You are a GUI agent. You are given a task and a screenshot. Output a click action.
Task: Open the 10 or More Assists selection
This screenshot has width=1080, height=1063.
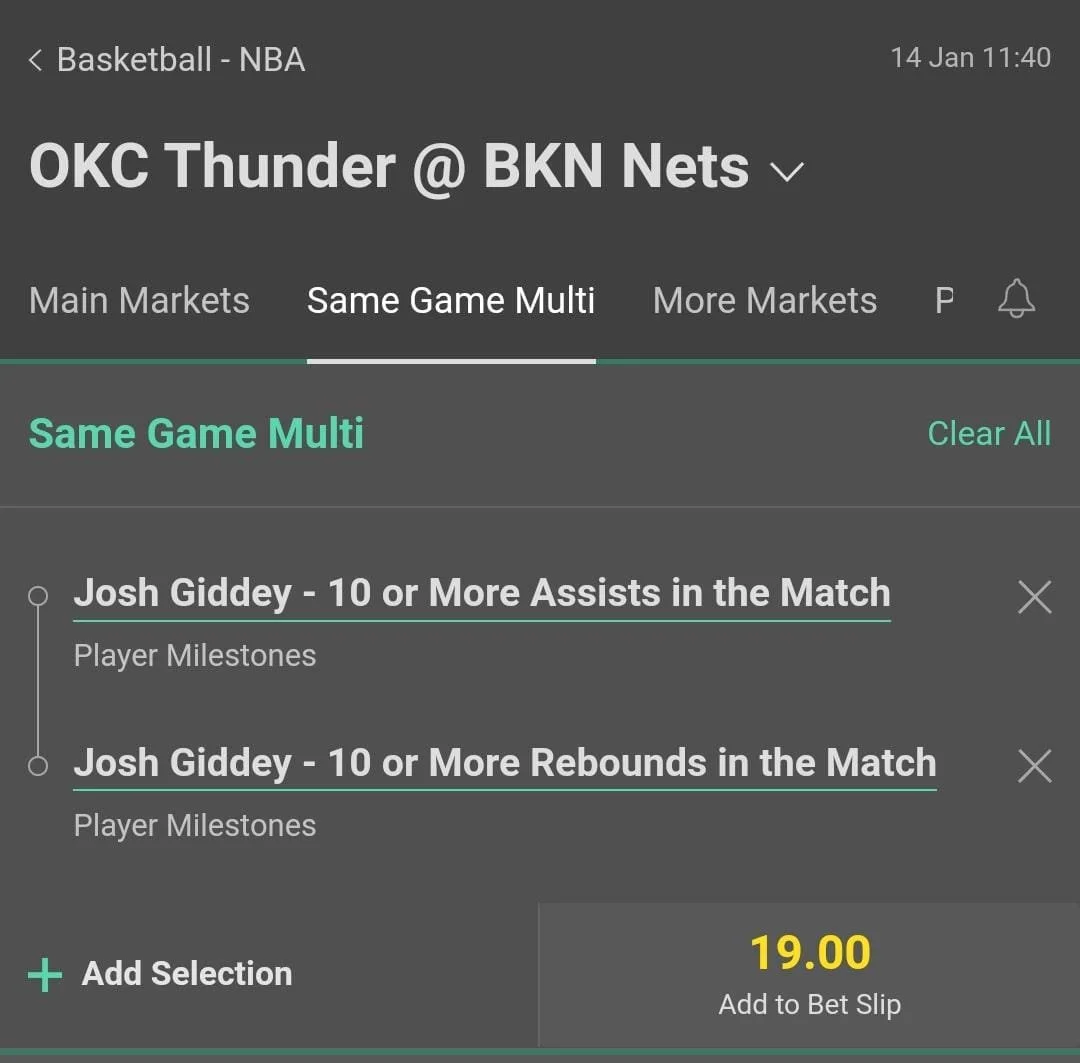[x=481, y=593]
